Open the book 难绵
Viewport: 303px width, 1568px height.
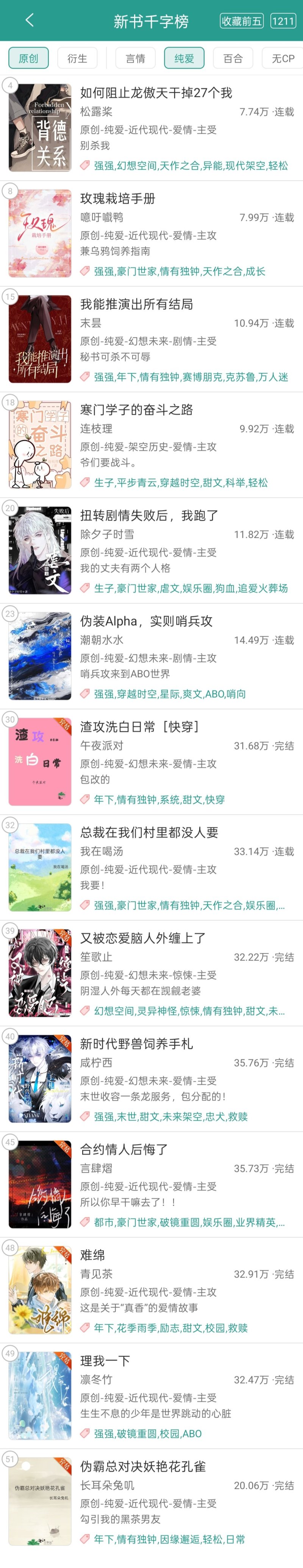tap(93, 1255)
